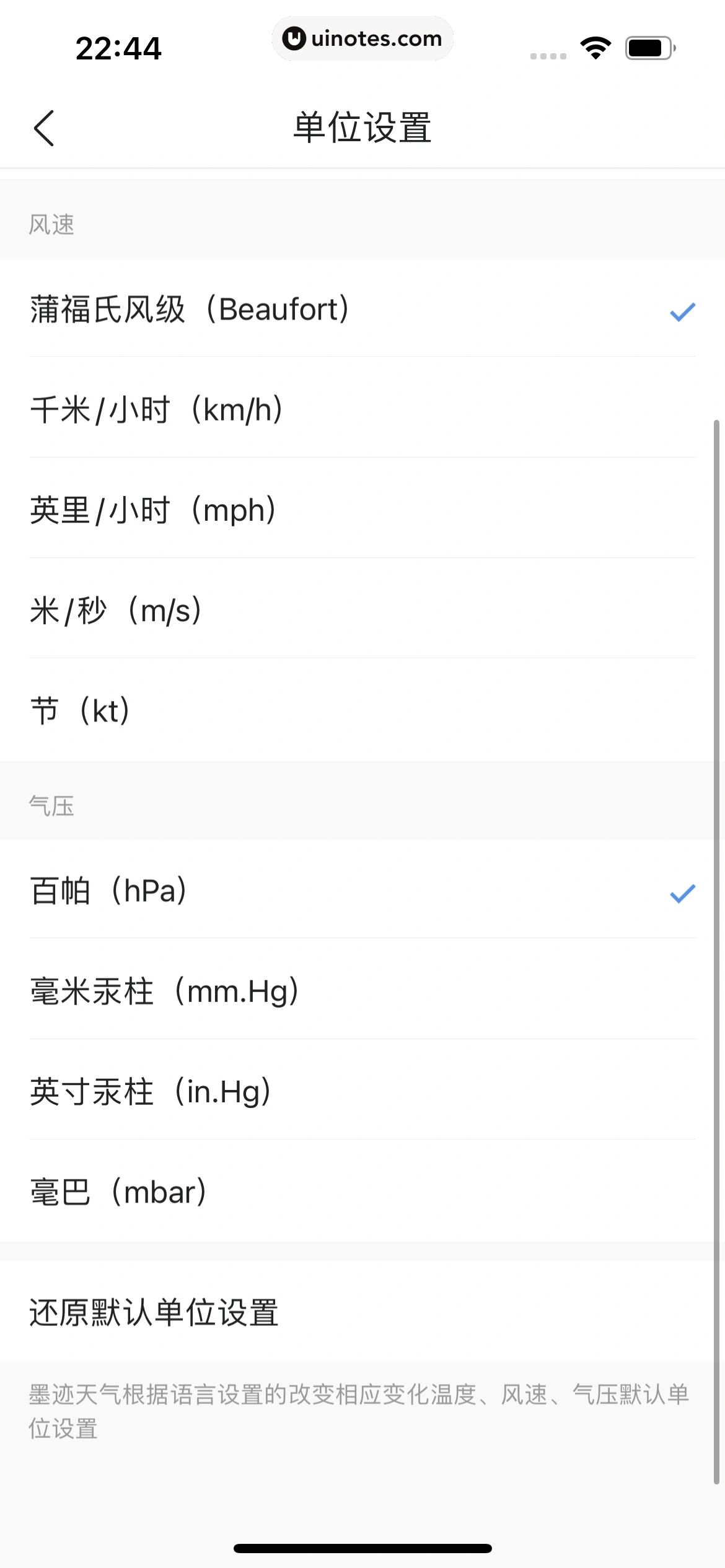Go back from 单位设置 page
Screen dimensions: 725x1568
[44, 128]
